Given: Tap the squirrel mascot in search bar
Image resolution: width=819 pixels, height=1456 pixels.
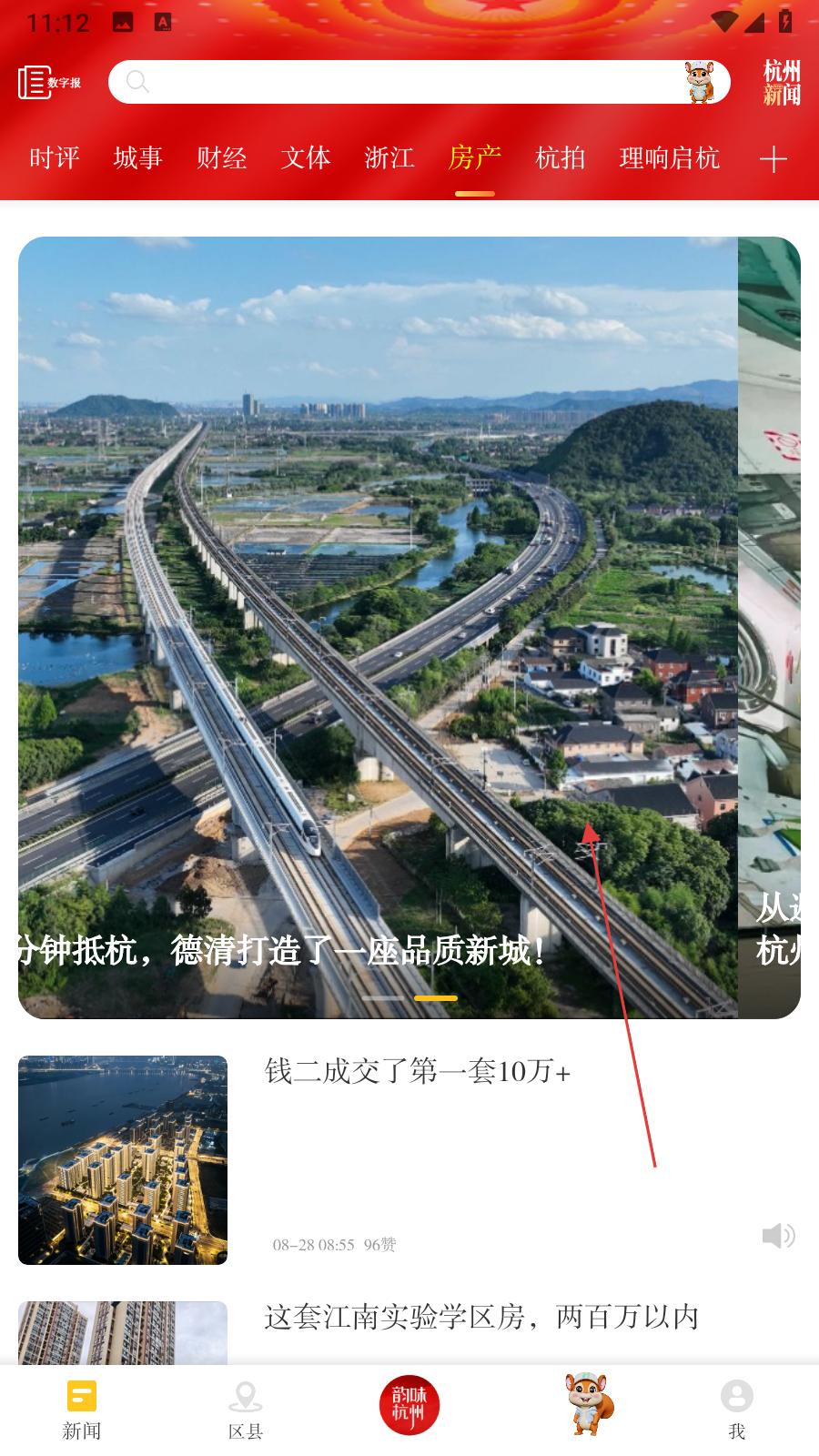Looking at the screenshot, I should pyautogui.click(x=701, y=83).
